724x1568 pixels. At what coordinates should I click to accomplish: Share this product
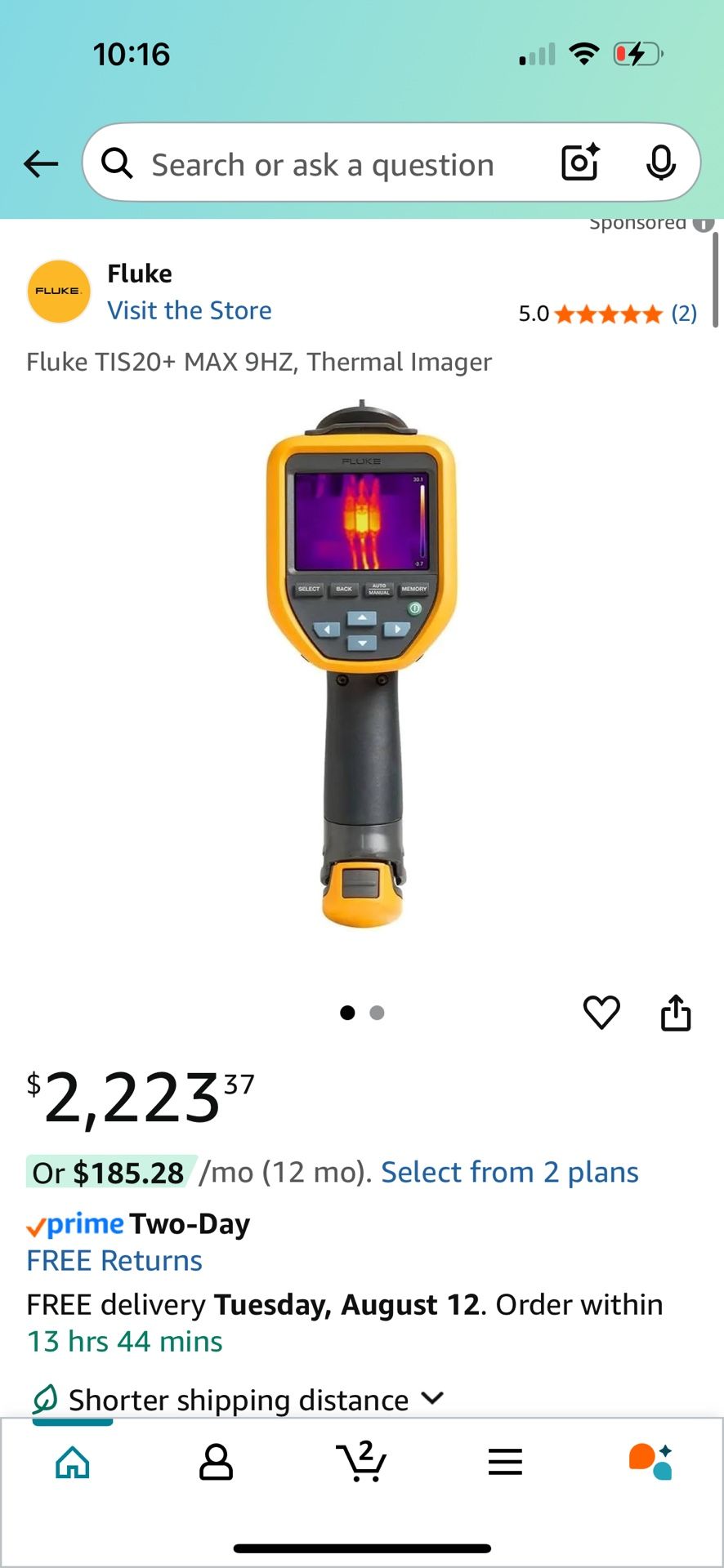point(675,1013)
